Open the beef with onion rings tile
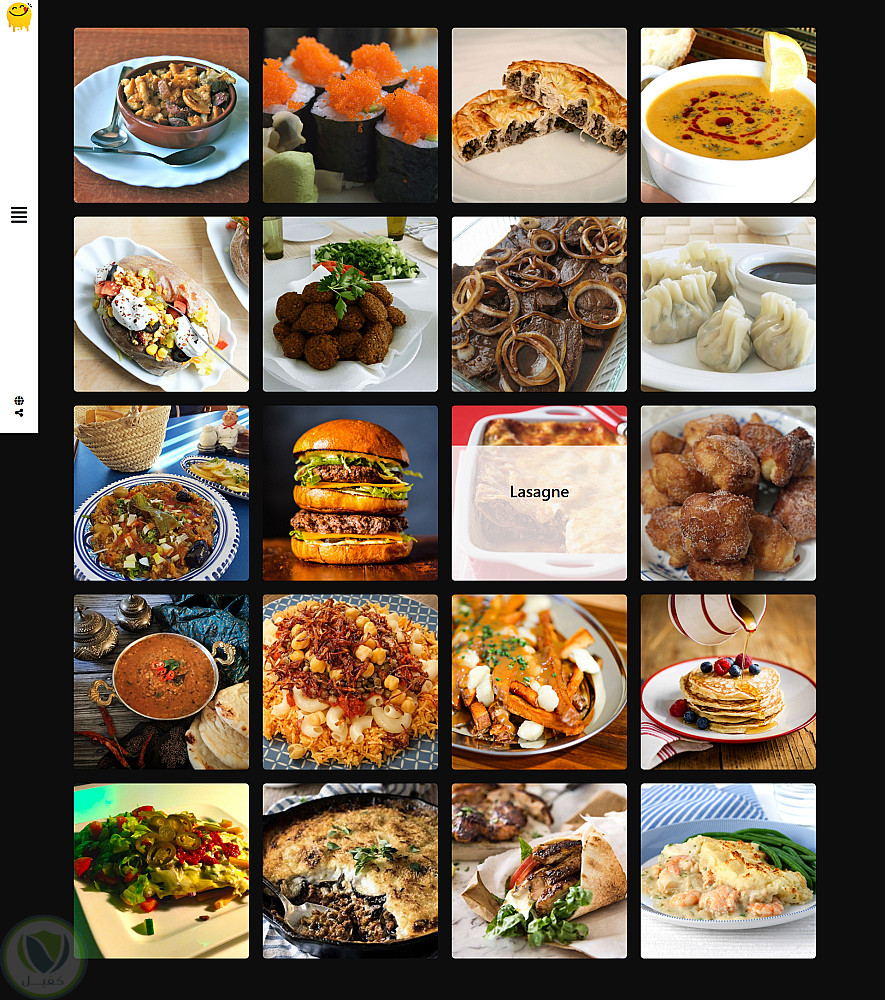The height and width of the screenshot is (1000, 885). coord(539,304)
